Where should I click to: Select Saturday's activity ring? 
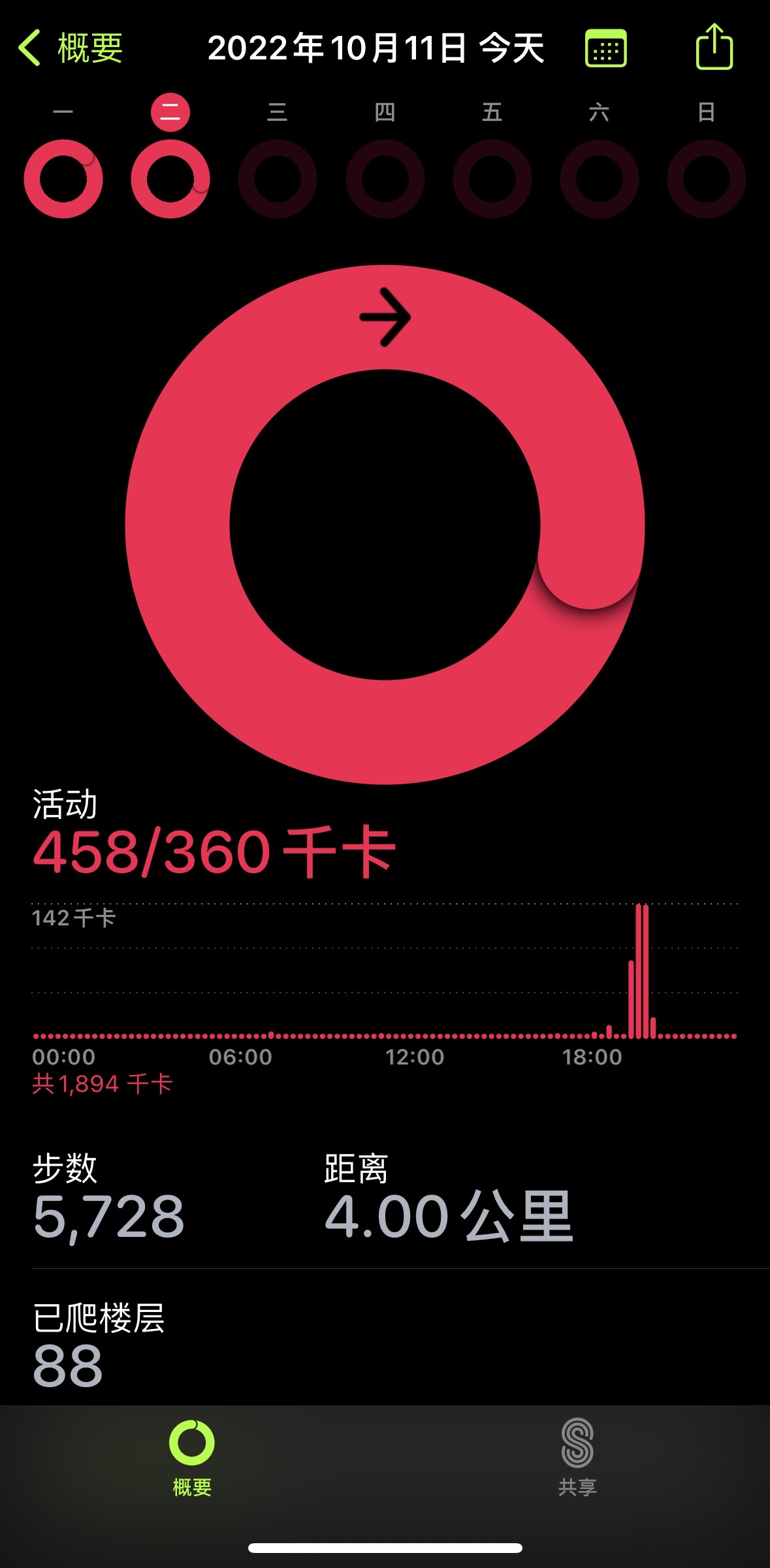click(x=599, y=178)
